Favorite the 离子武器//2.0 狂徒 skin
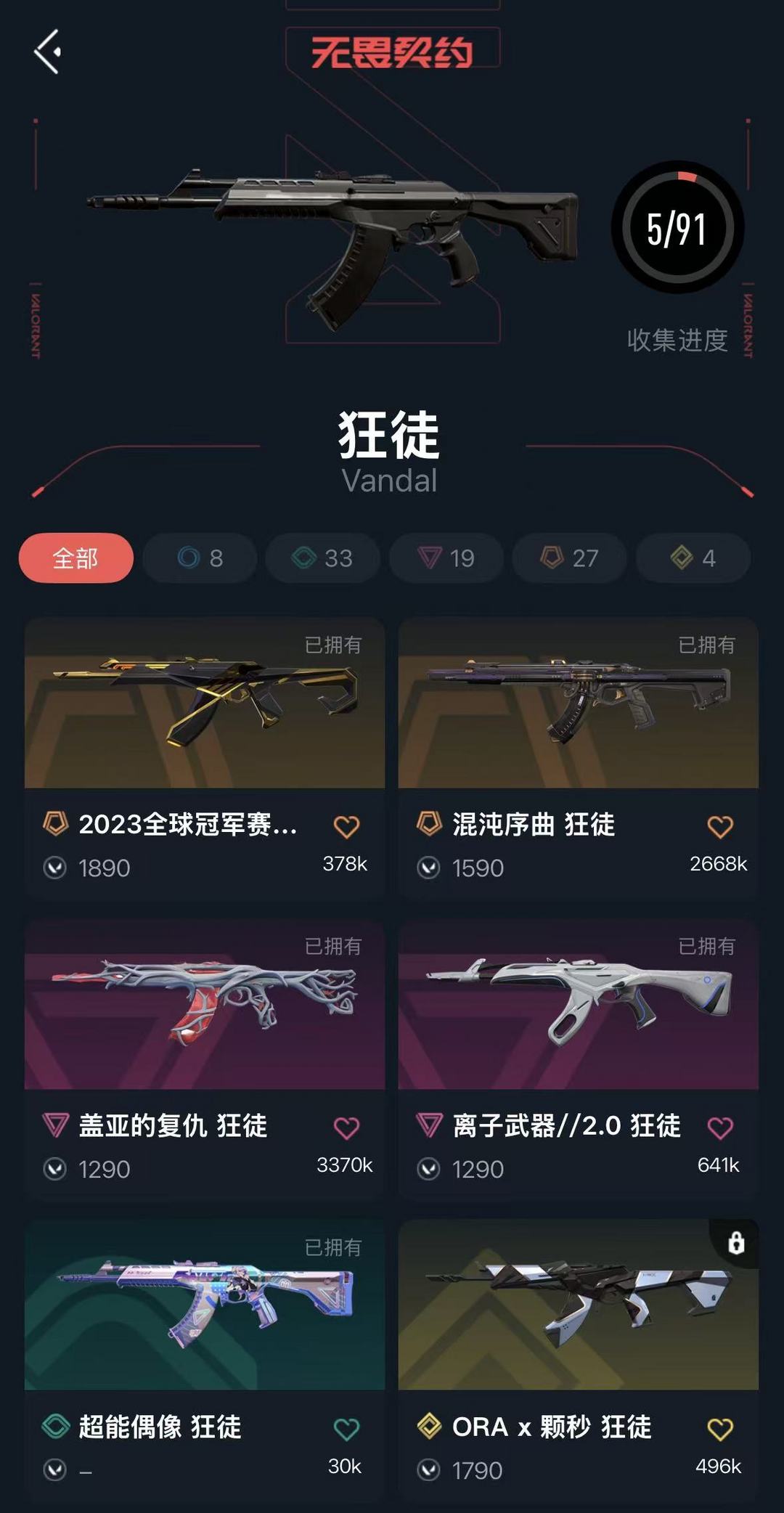 (x=720, y=1127)
